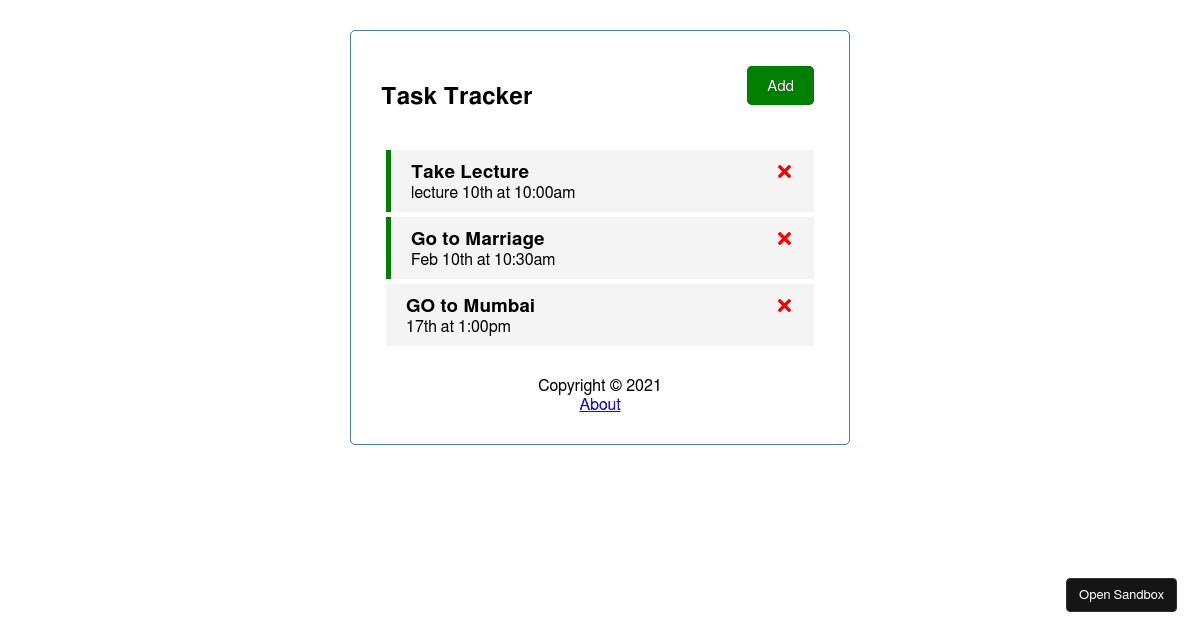1200x630 pixels.
Task: Delete the Take Lecture task
Action: pos(784,172)
